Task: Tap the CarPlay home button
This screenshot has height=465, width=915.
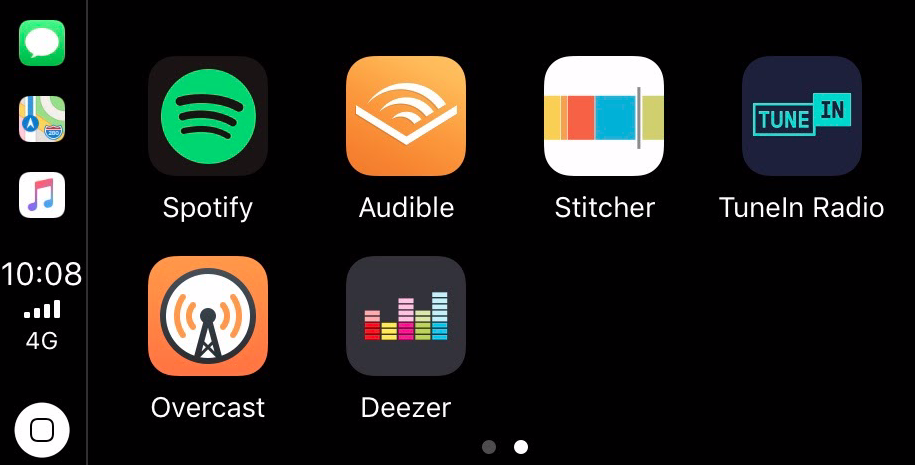Action: [x=42, y=430]
